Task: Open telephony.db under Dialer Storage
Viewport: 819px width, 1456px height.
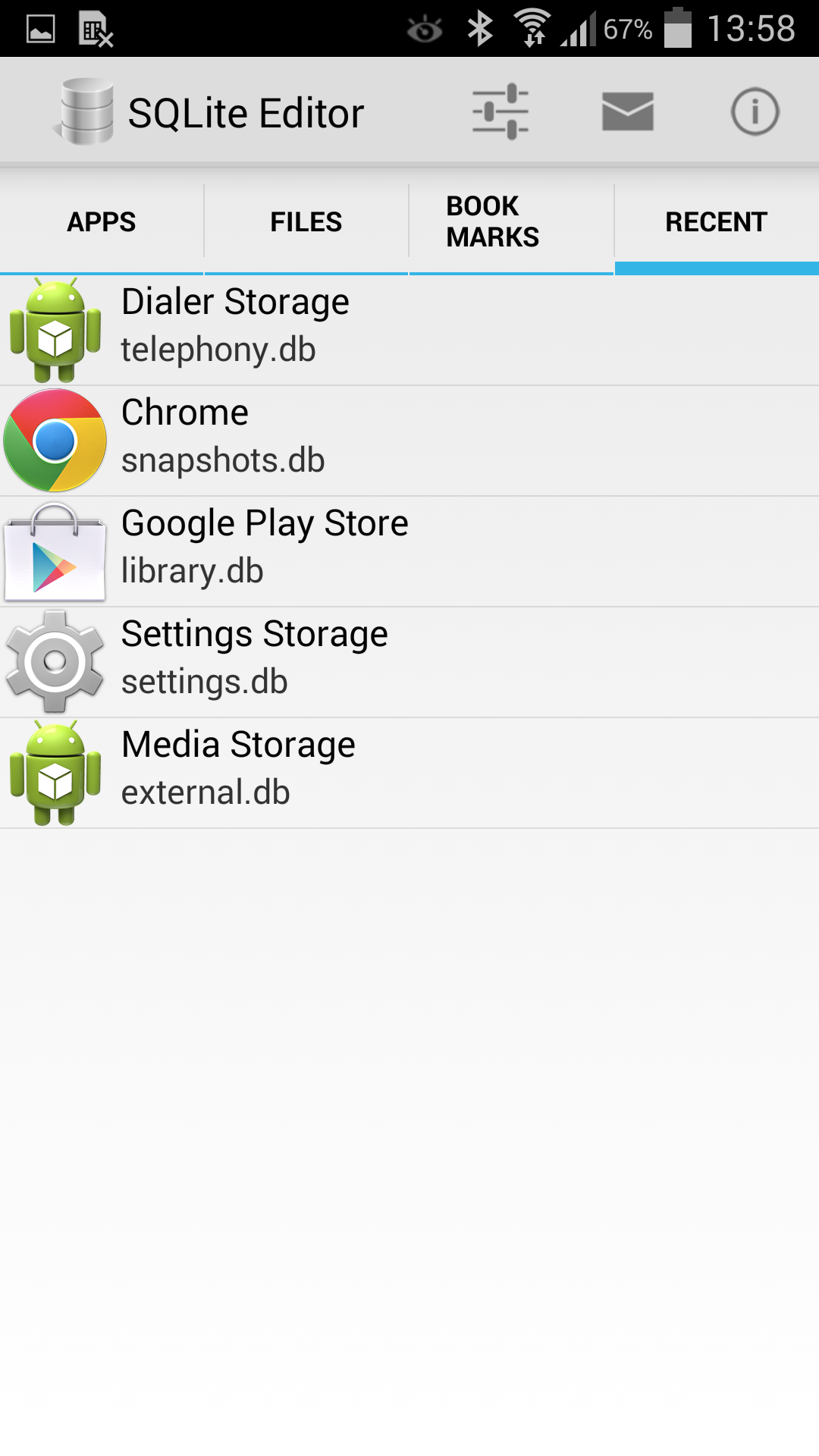Action: [x=218, y=350]
